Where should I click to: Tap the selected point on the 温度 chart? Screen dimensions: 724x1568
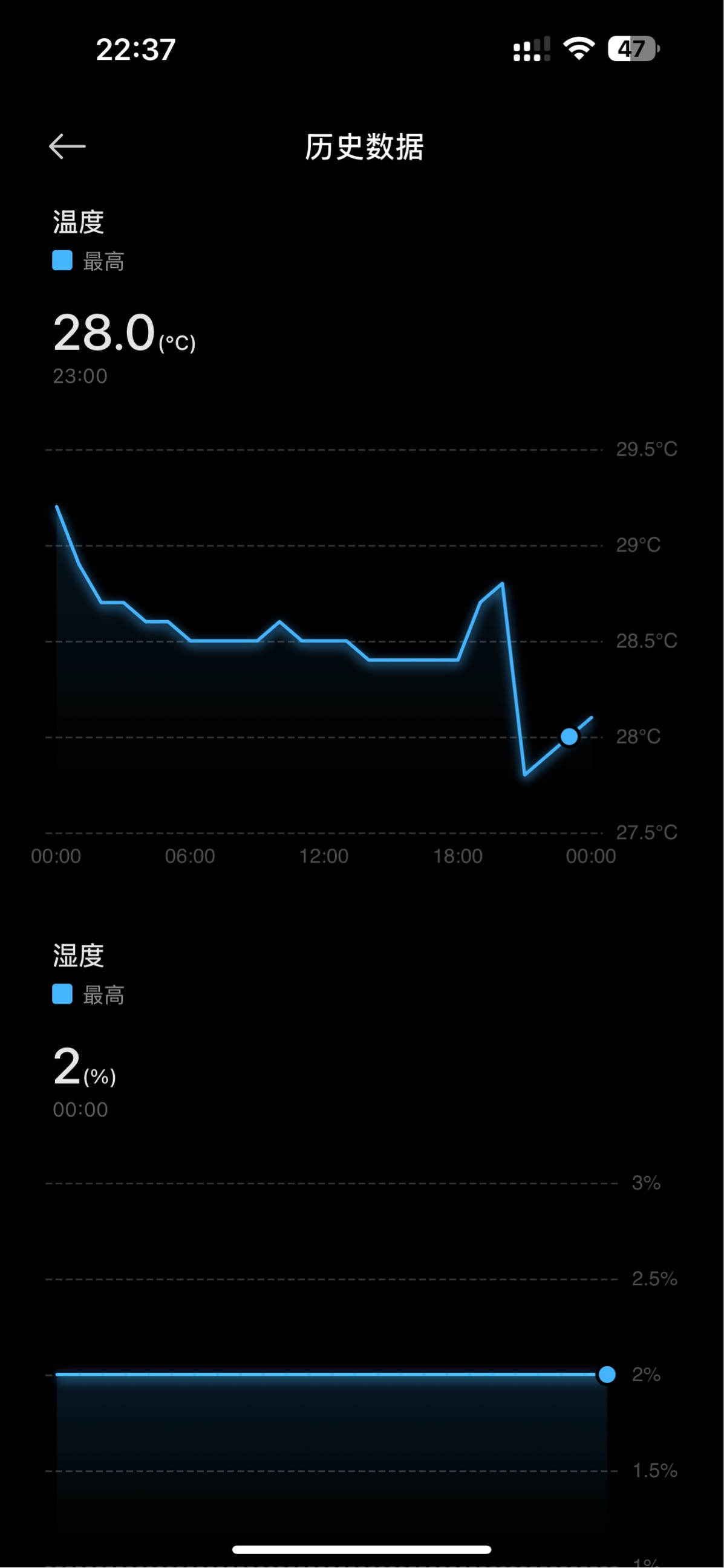coord(569,736)
